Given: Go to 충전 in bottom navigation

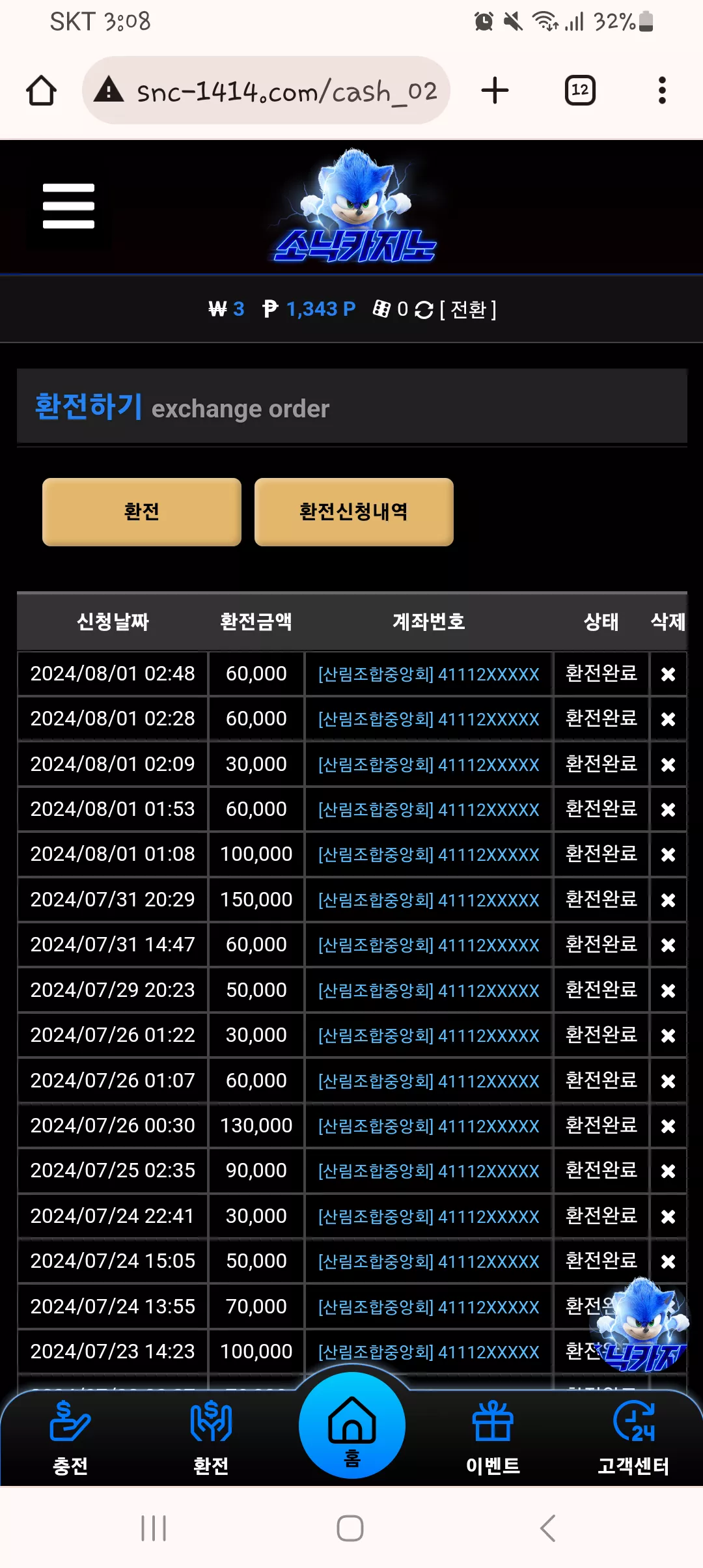Looking at the screenshot, I should click(70, 1438).
